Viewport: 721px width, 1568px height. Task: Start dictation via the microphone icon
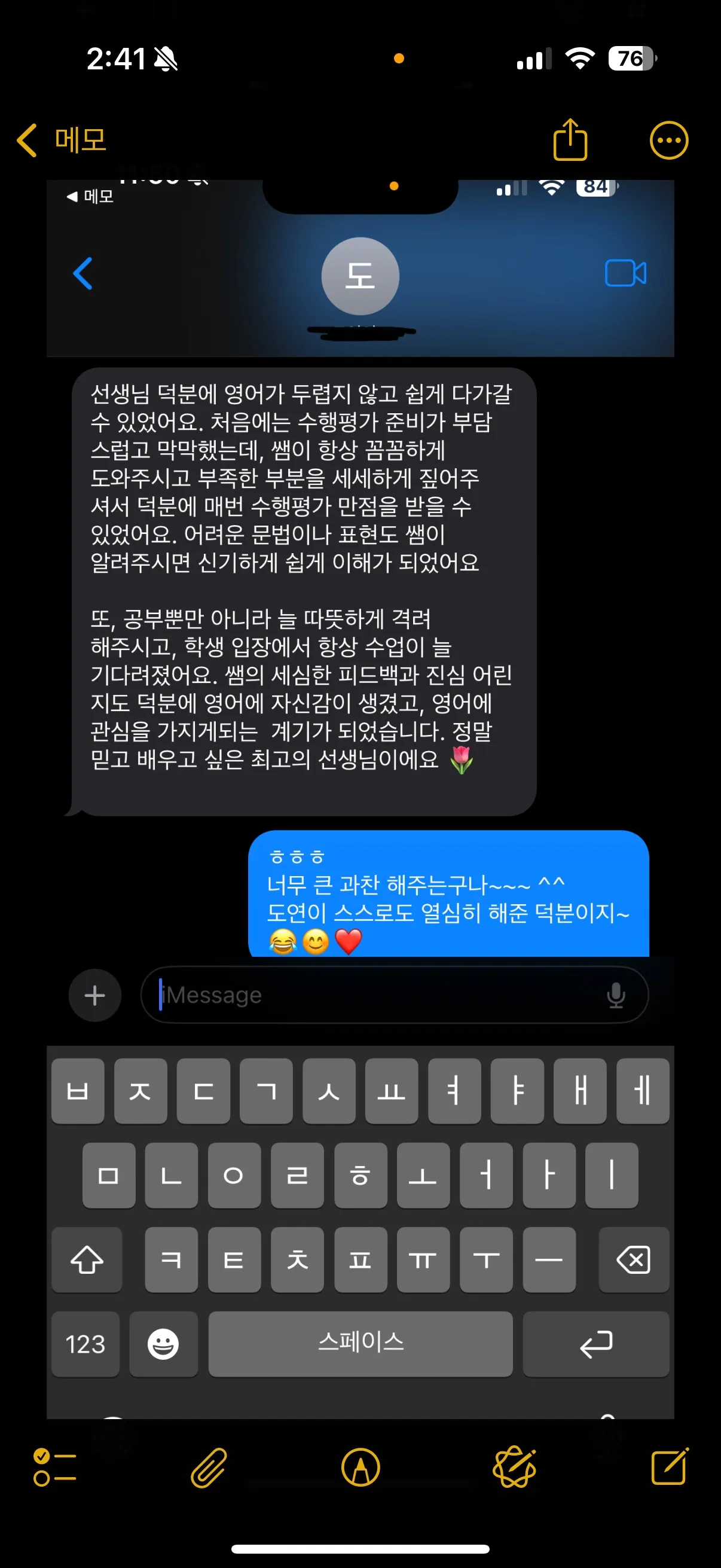pos(617,995)
